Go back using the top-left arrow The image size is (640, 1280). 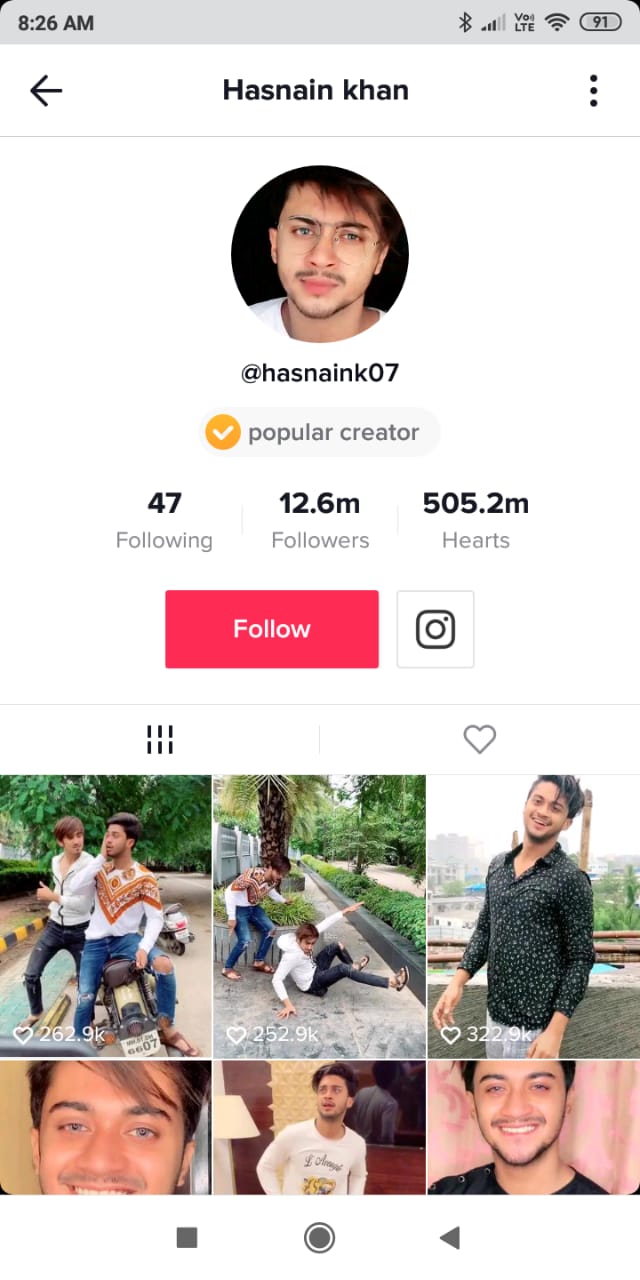click(46, 91)
